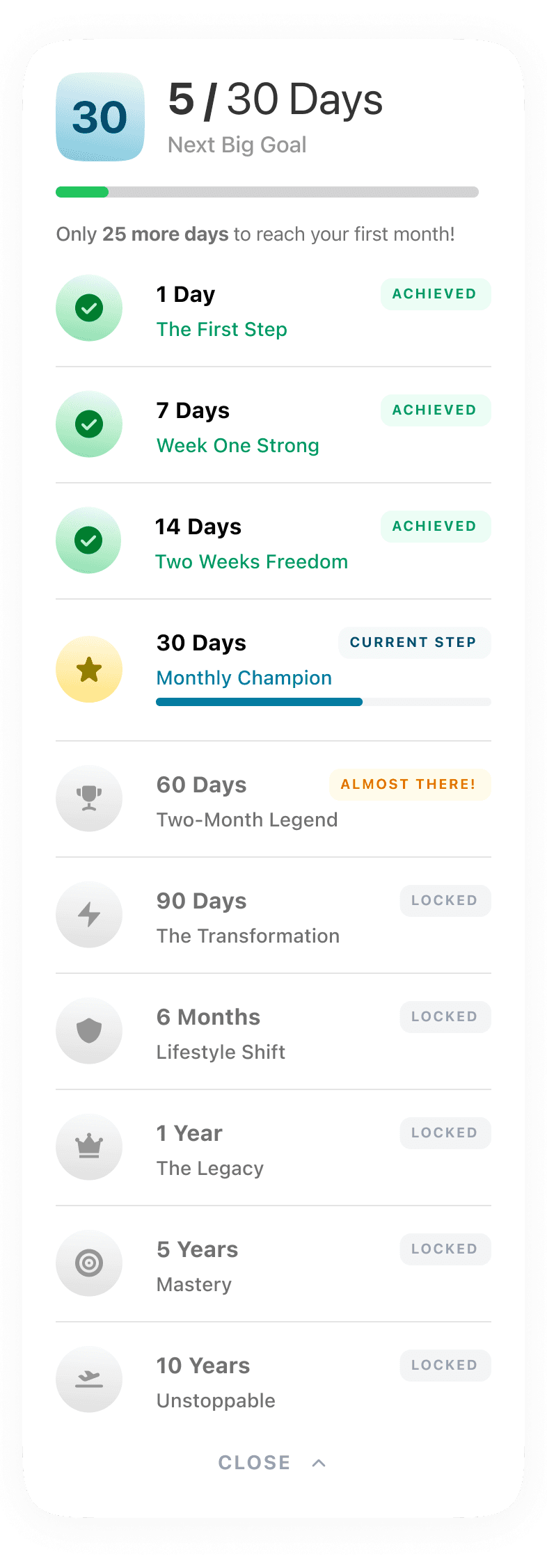Click the plane icon for Unstoppable

89,1379
